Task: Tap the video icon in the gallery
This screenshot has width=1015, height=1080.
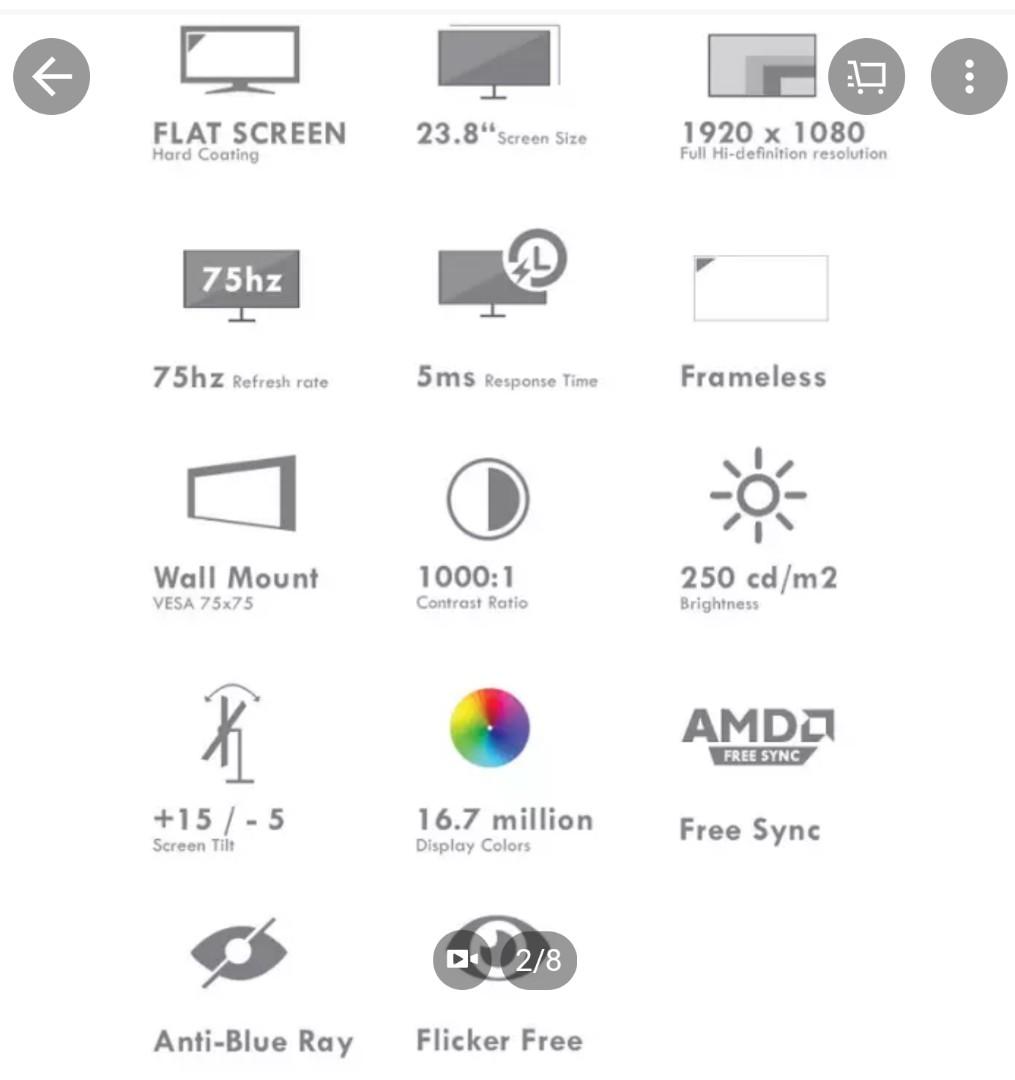Action: pyautogui.click(x=461, y=960)
